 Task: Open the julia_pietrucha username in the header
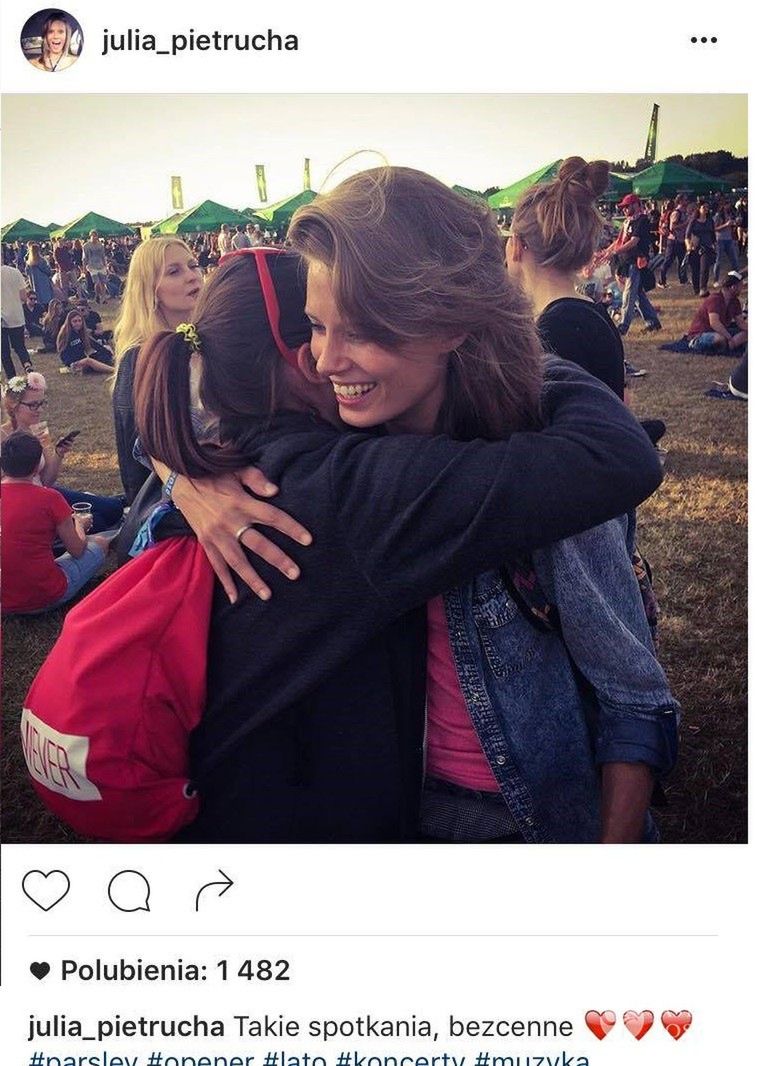(x=200, y=41)
